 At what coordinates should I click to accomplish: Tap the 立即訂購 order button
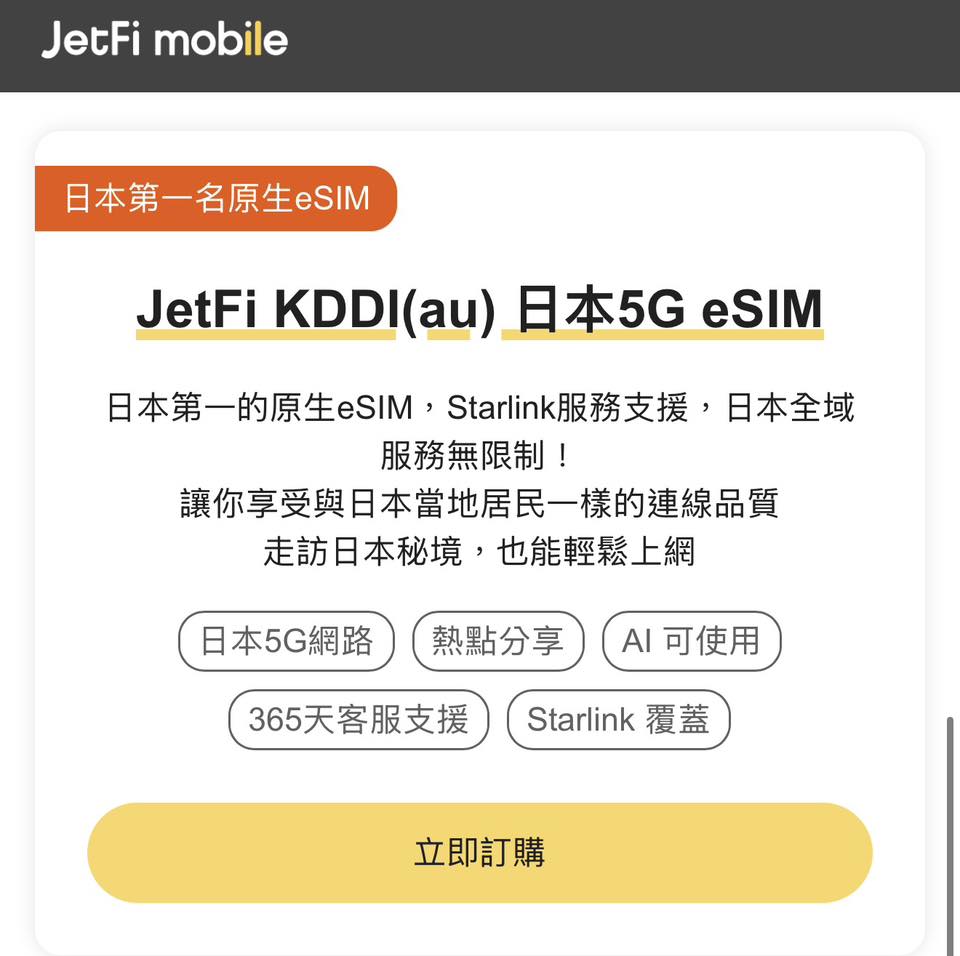tap(479, 853)
